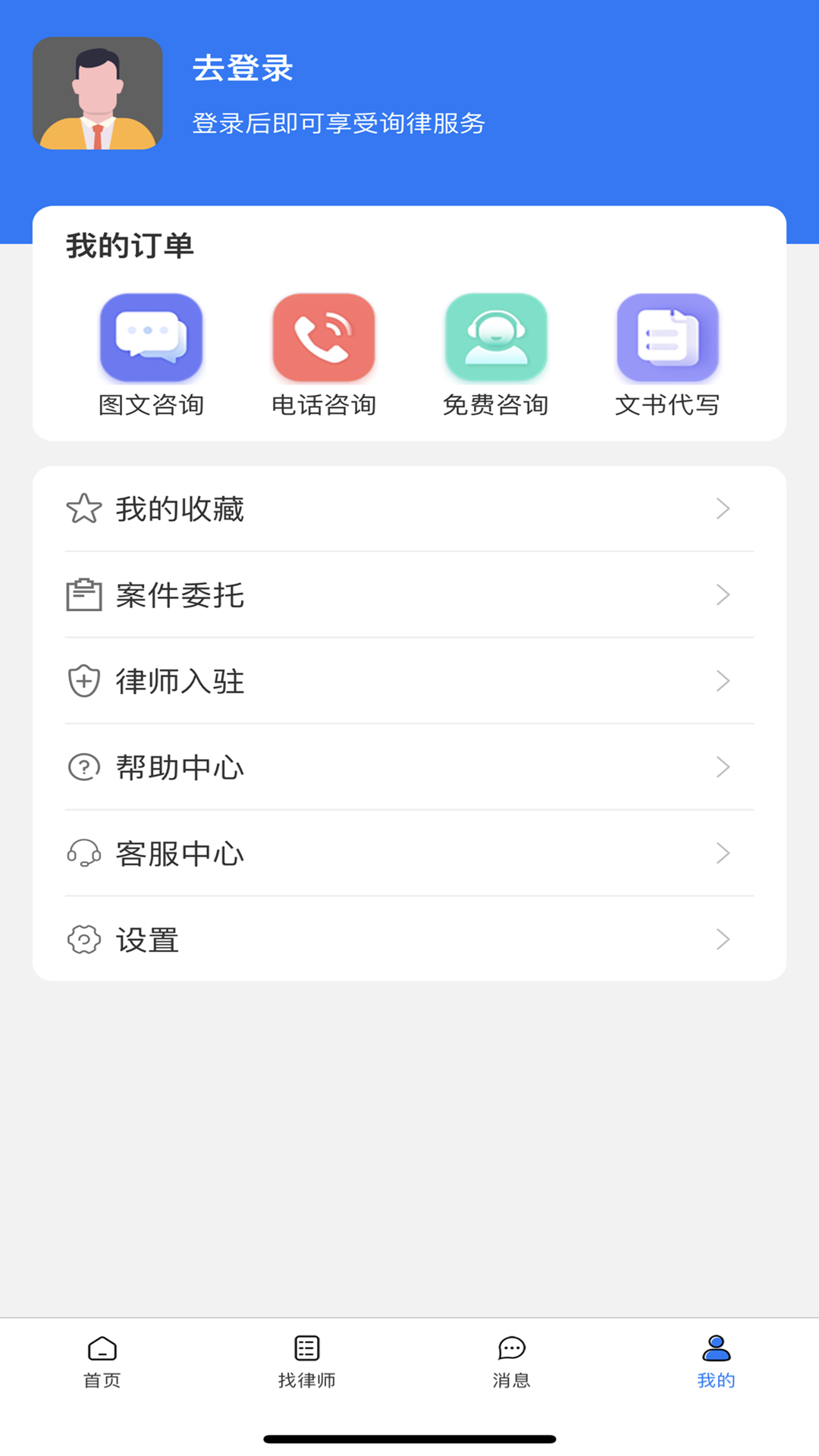Switch to the 找律师 tab
Viewport: 819px width, 1456px height.
[307, 1362]
